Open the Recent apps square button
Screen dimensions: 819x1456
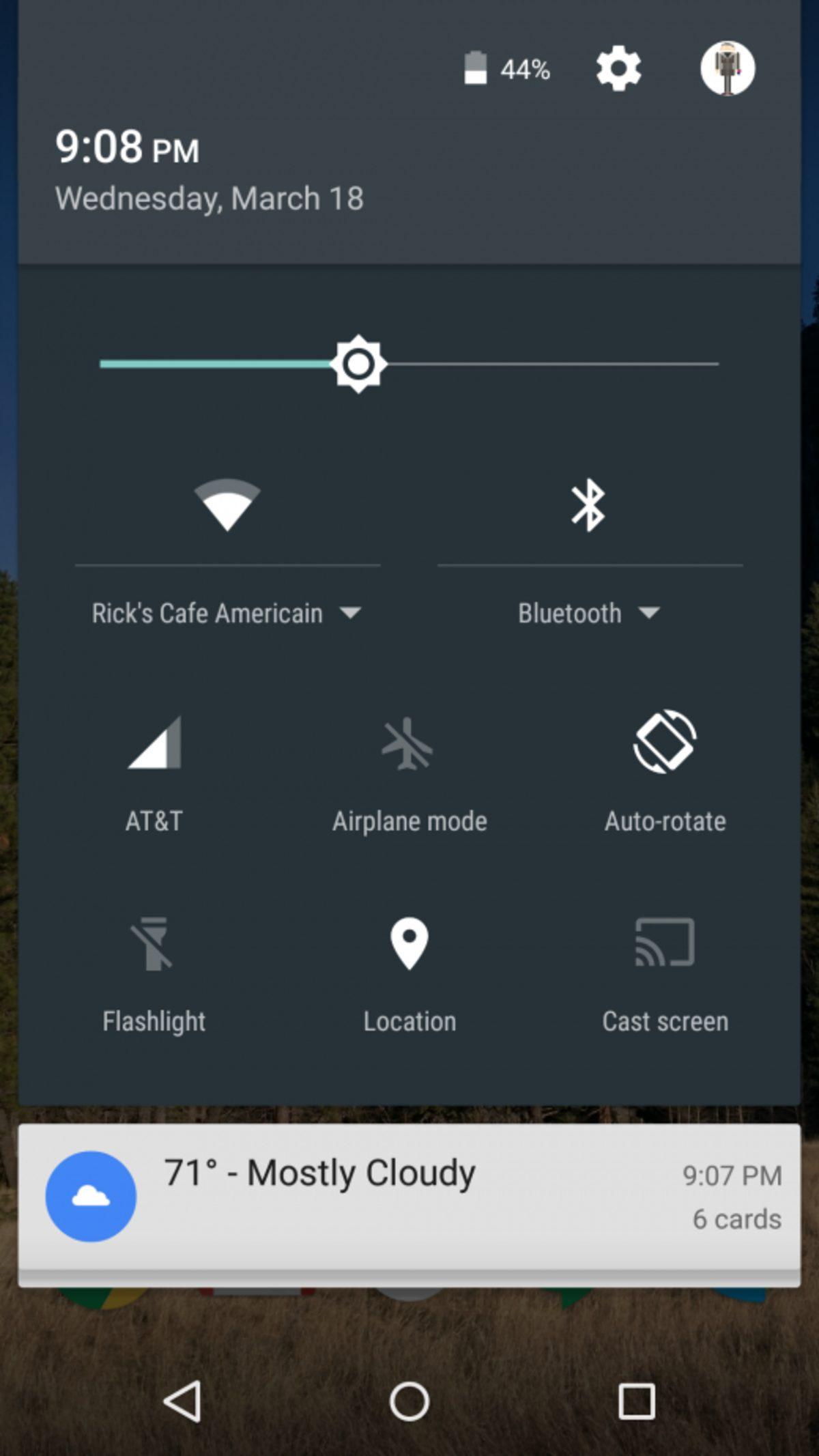coord(637,1400)
